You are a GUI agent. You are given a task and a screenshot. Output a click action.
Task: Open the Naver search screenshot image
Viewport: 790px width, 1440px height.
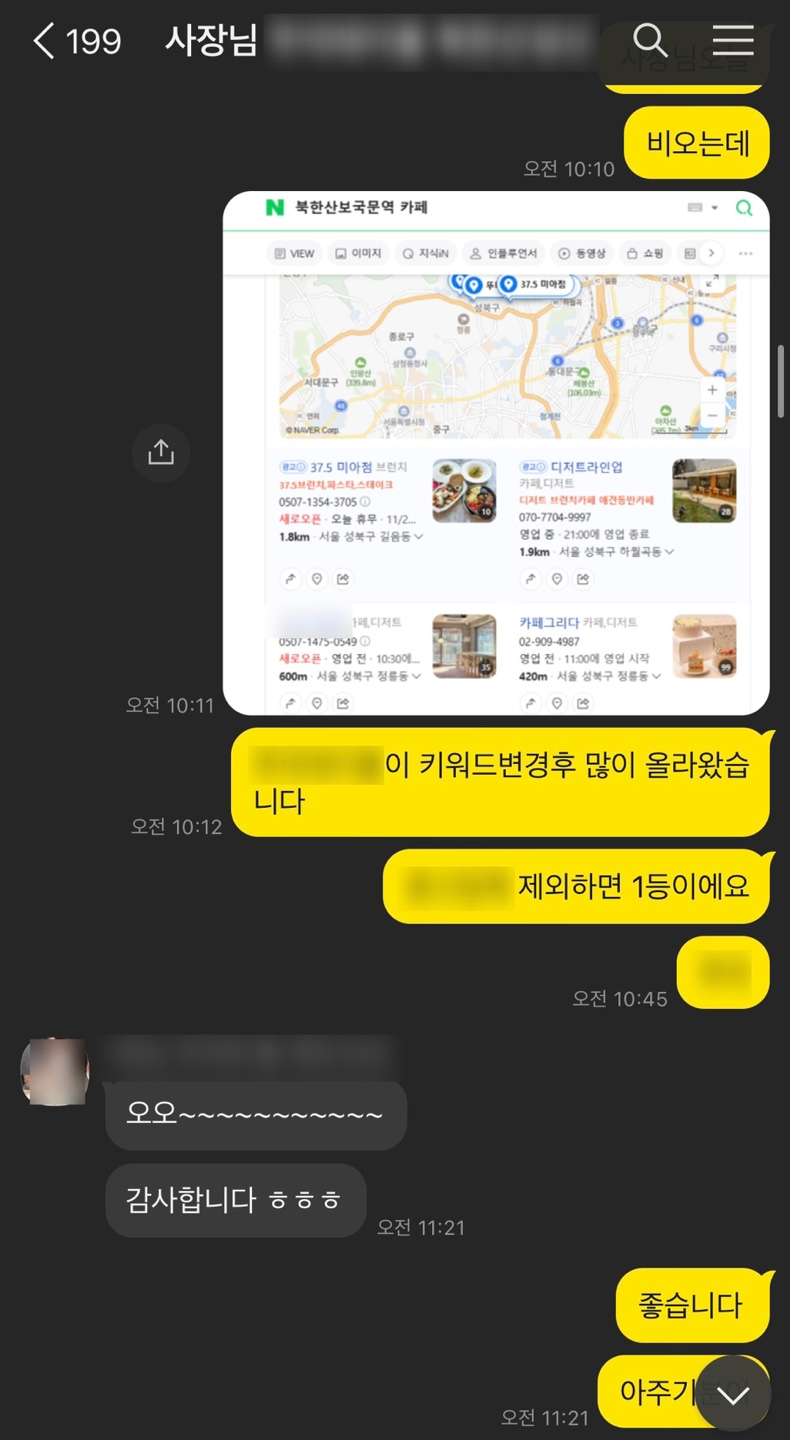click(496, 452)
